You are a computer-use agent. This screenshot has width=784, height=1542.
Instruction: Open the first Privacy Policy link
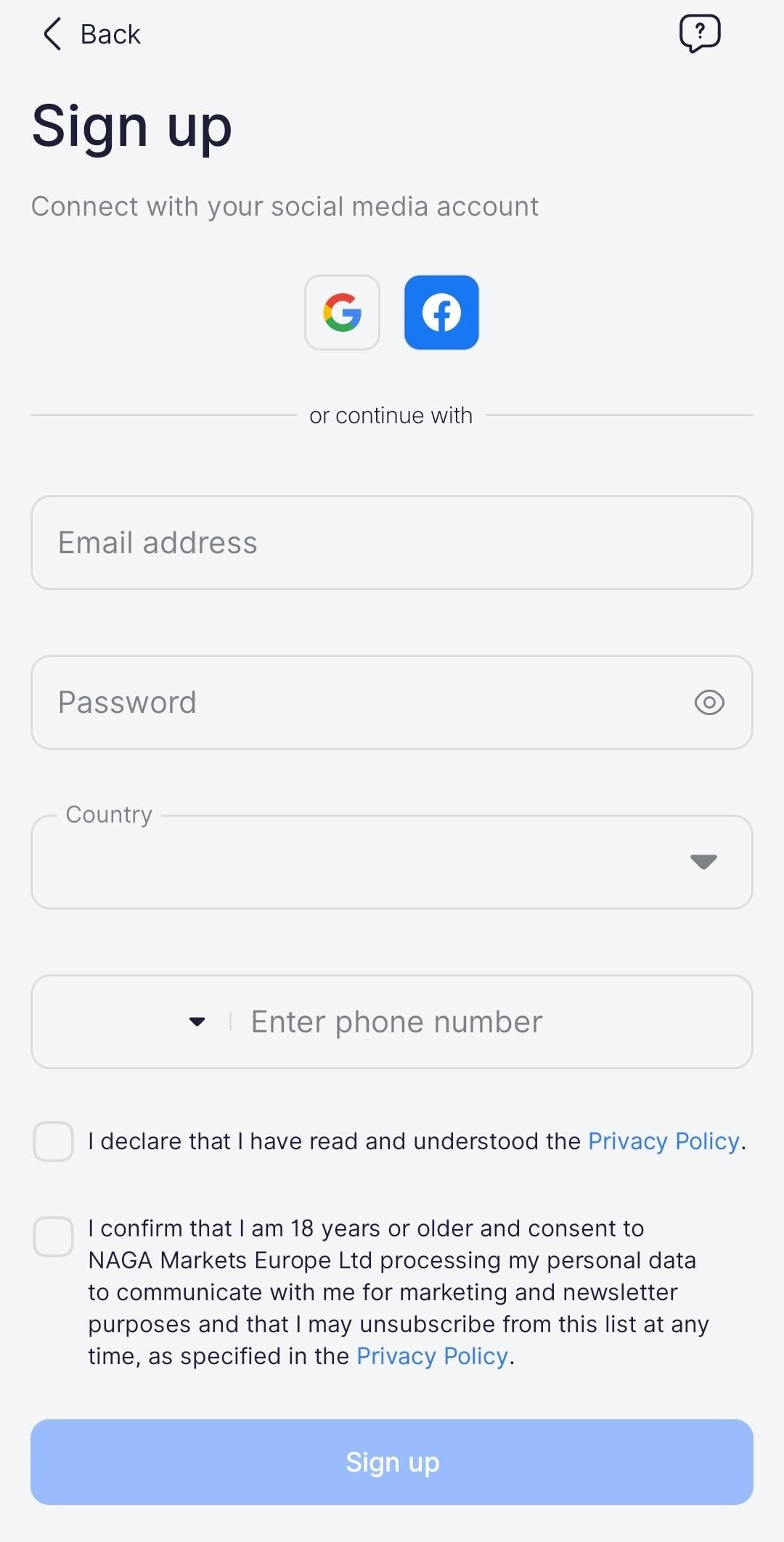coord(663,1141)
